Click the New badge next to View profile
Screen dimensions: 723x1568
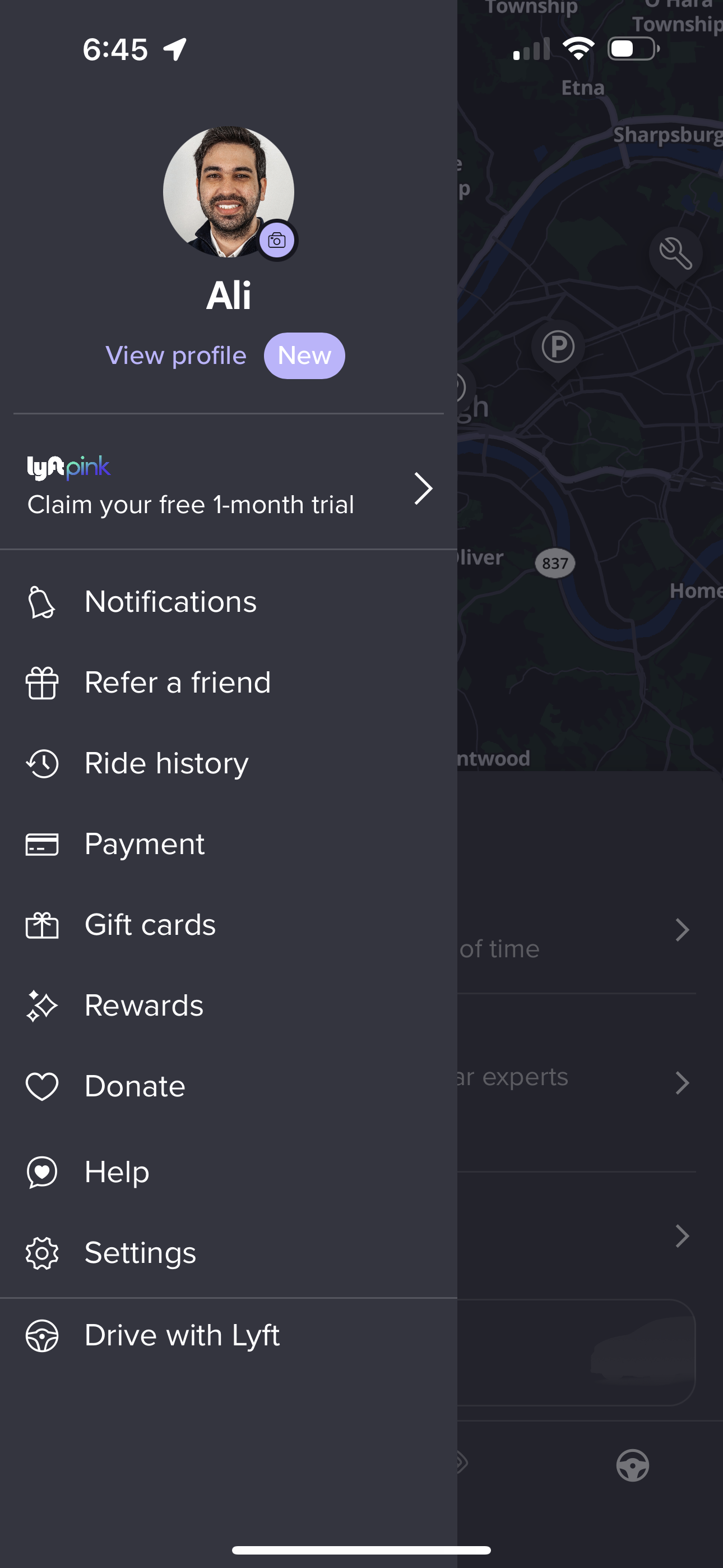pyautogui.click(x=304, y=356)
